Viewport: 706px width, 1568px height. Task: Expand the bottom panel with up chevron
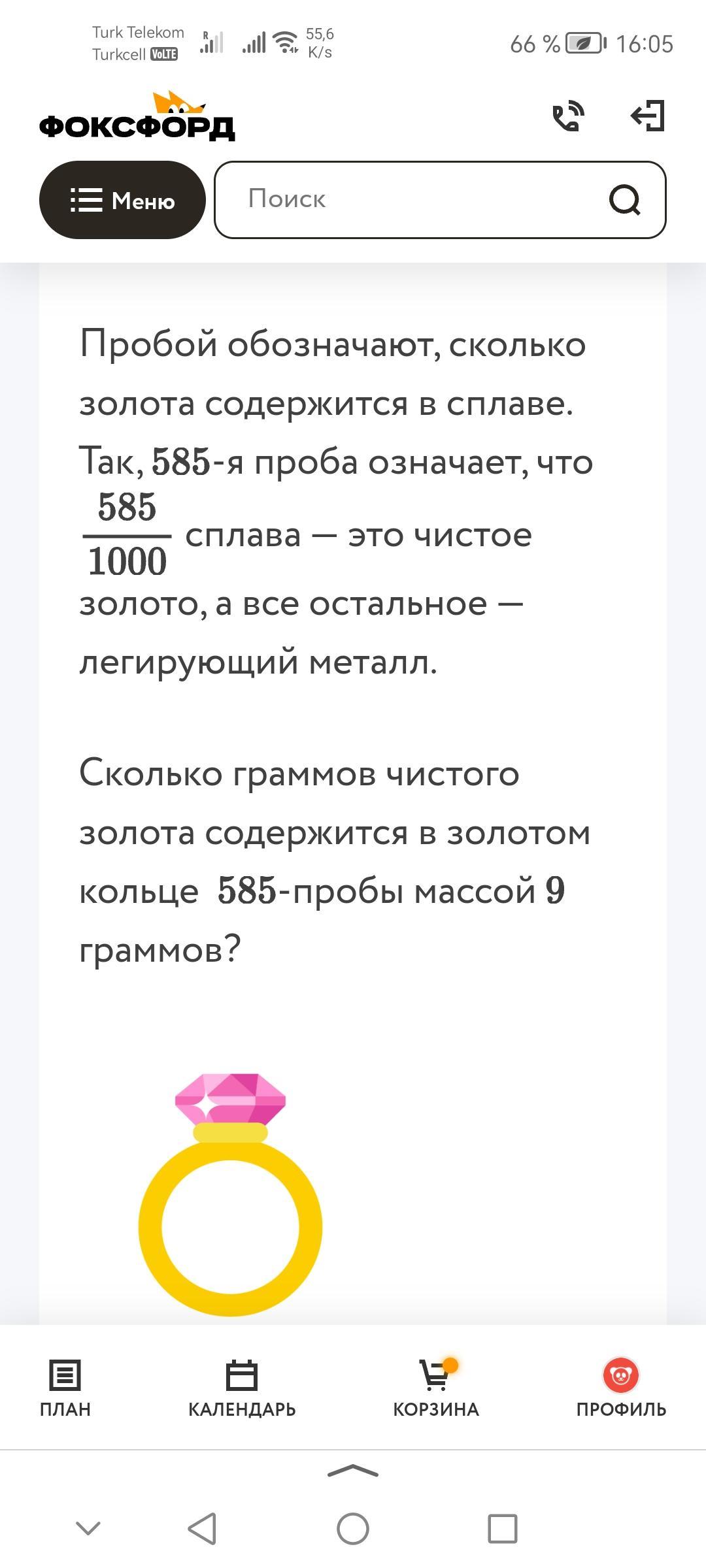click(353, 1471)
